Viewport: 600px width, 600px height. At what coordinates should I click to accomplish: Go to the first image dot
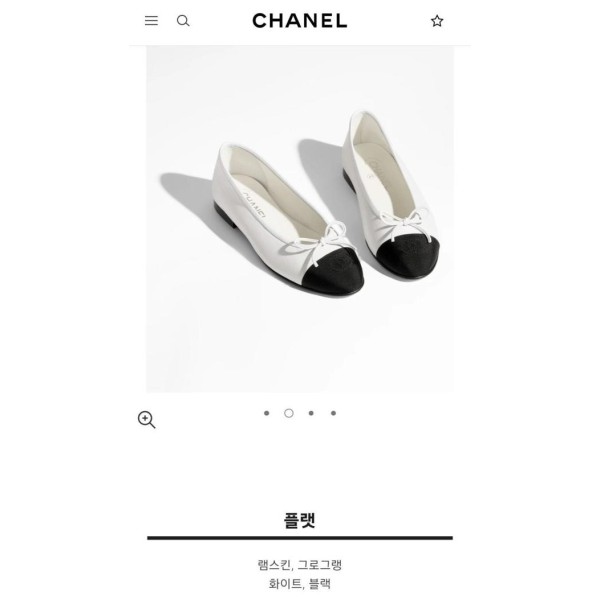tap(266, 413)
